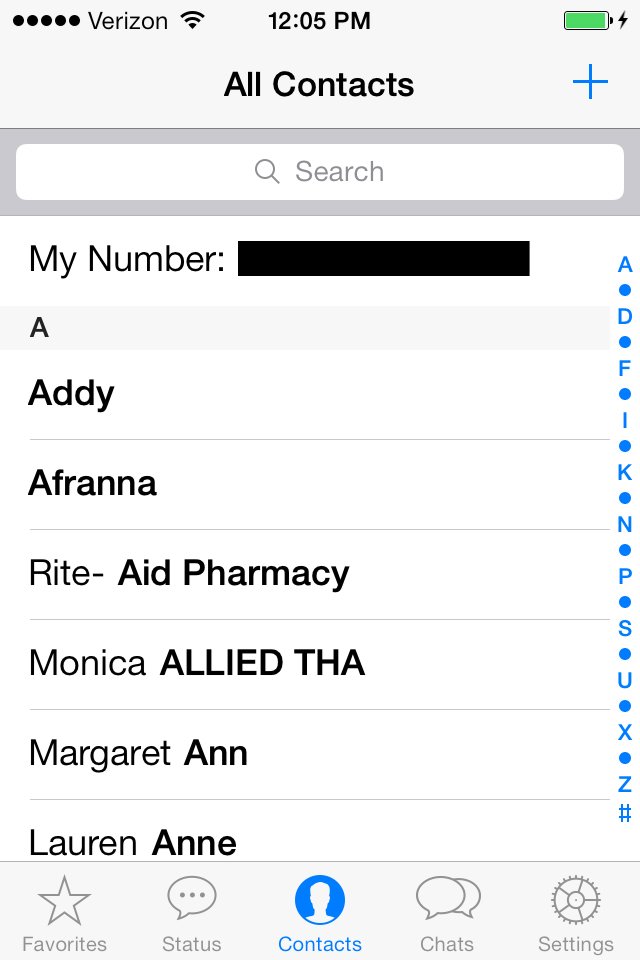
Task: Go to the Chats tab
Action: coord(447,912)
